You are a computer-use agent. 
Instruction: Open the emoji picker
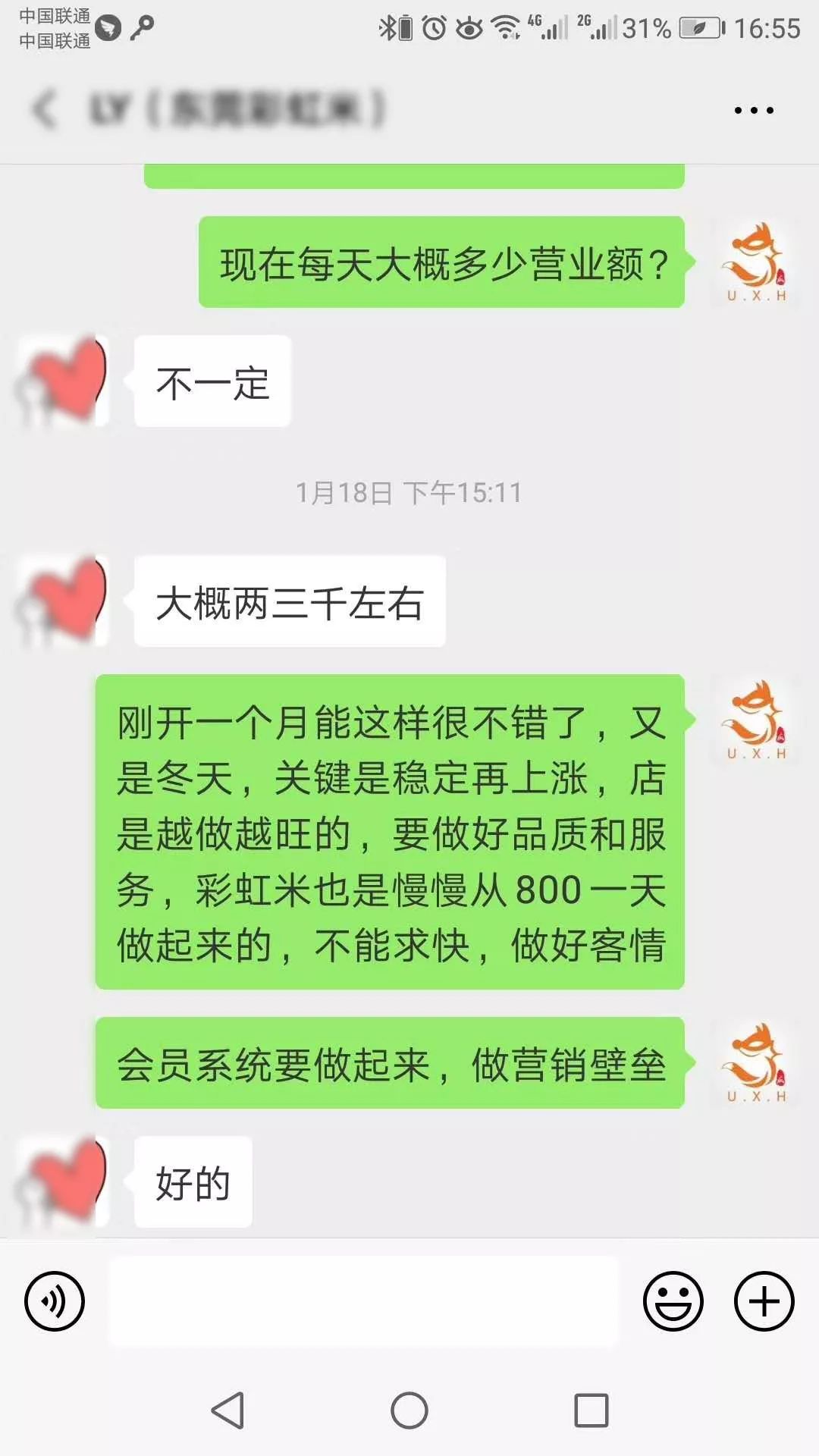(673, 1301)
